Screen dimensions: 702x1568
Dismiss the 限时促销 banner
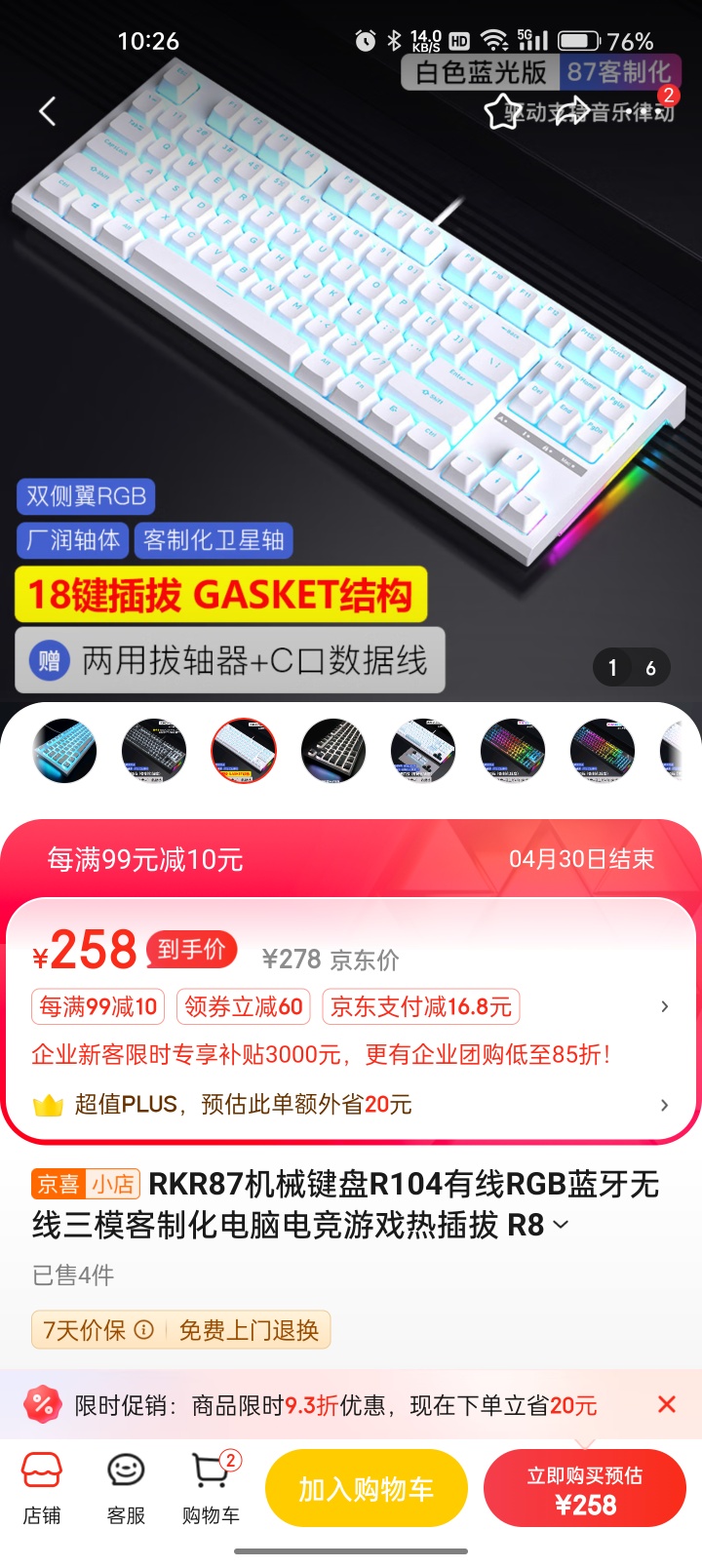coord(667,1404)
